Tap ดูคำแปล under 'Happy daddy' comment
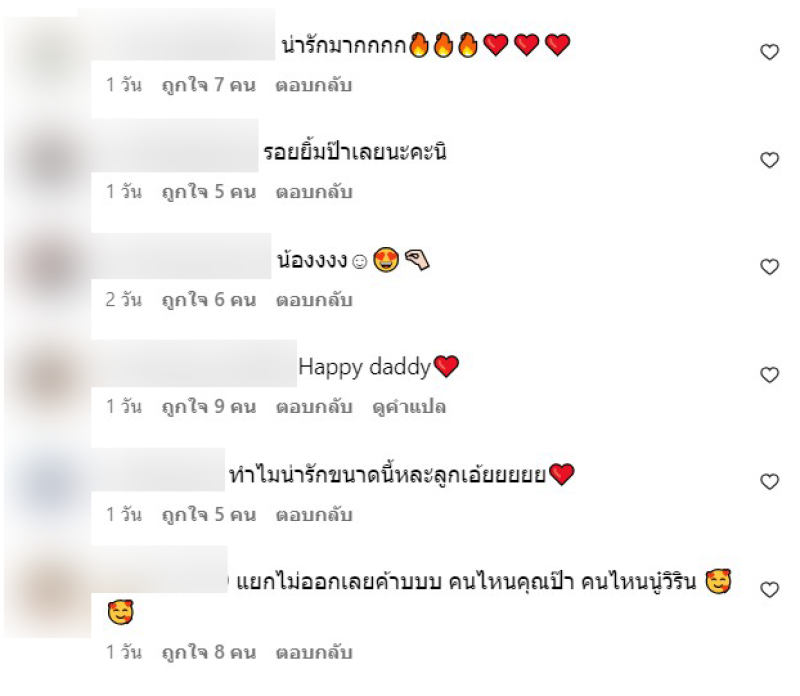800x696 pixels. click(408, 407)
